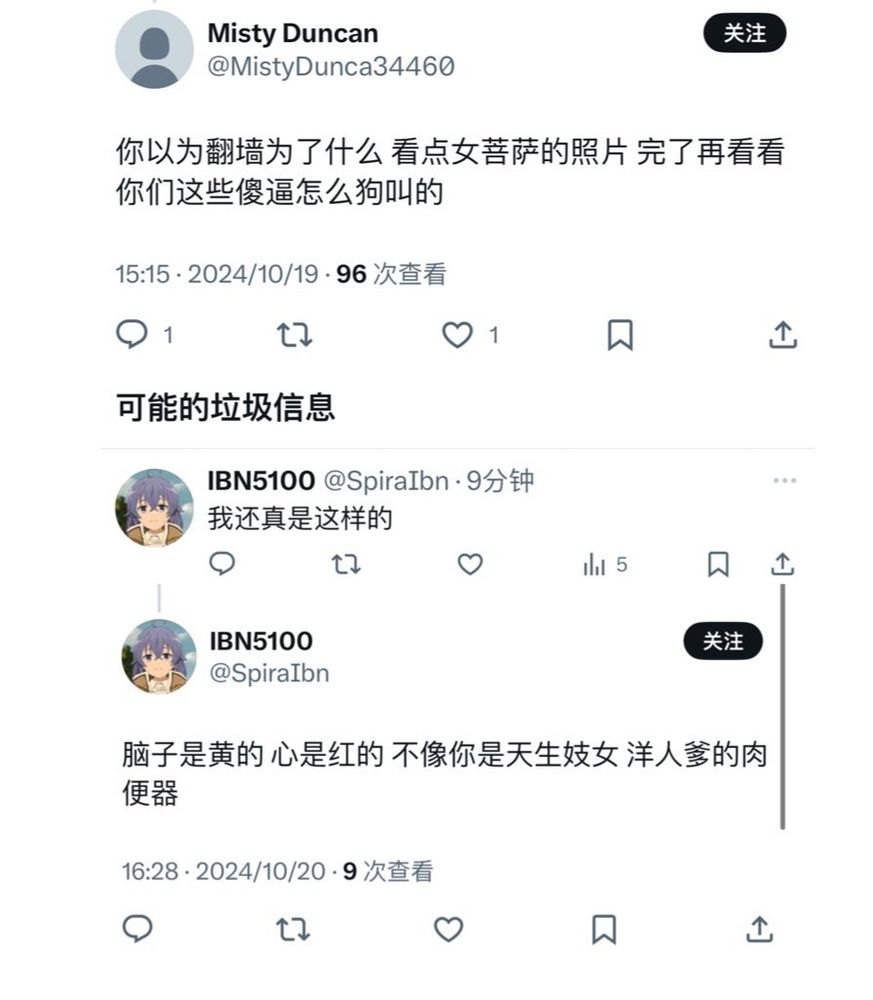Open analytics icon showing 5 views on IBN5100's reply
This screenshot has height=1000, width=873.
point(595,564)
